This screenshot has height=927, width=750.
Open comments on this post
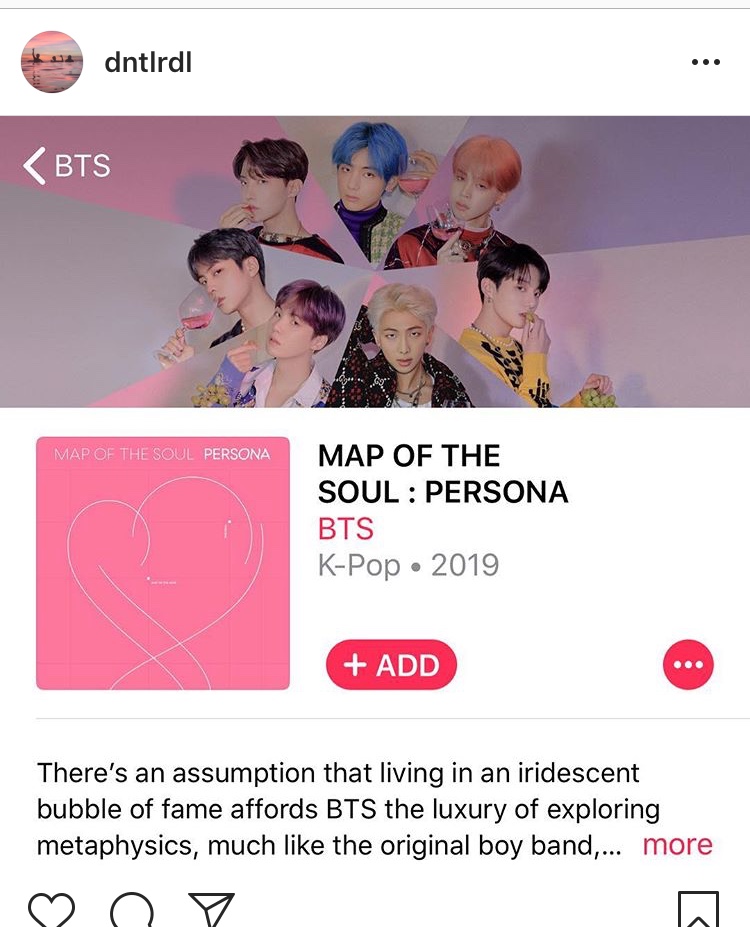click(x=132, y=910)
